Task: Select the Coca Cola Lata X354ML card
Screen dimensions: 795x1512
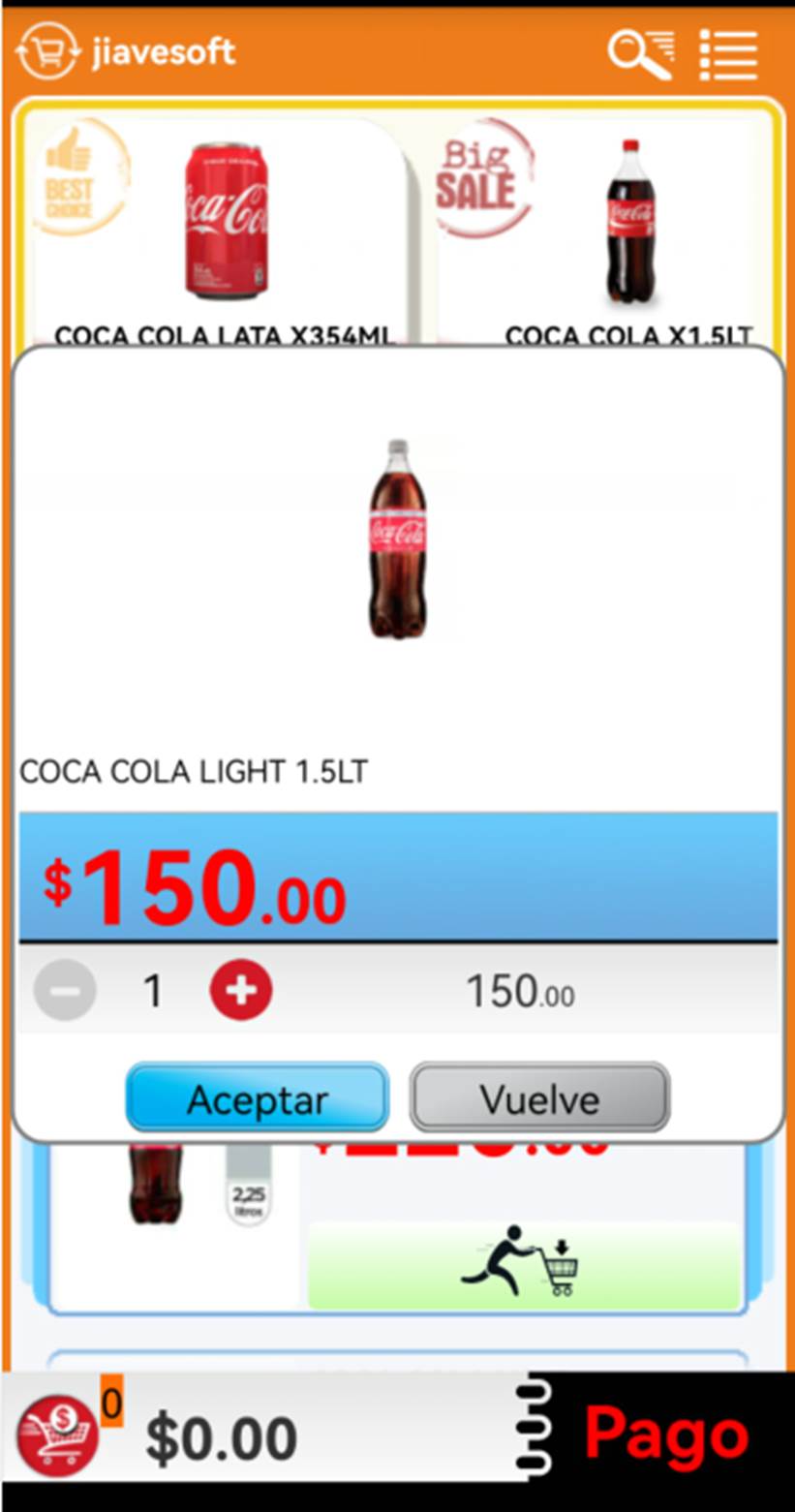Action: pos(223,232)
